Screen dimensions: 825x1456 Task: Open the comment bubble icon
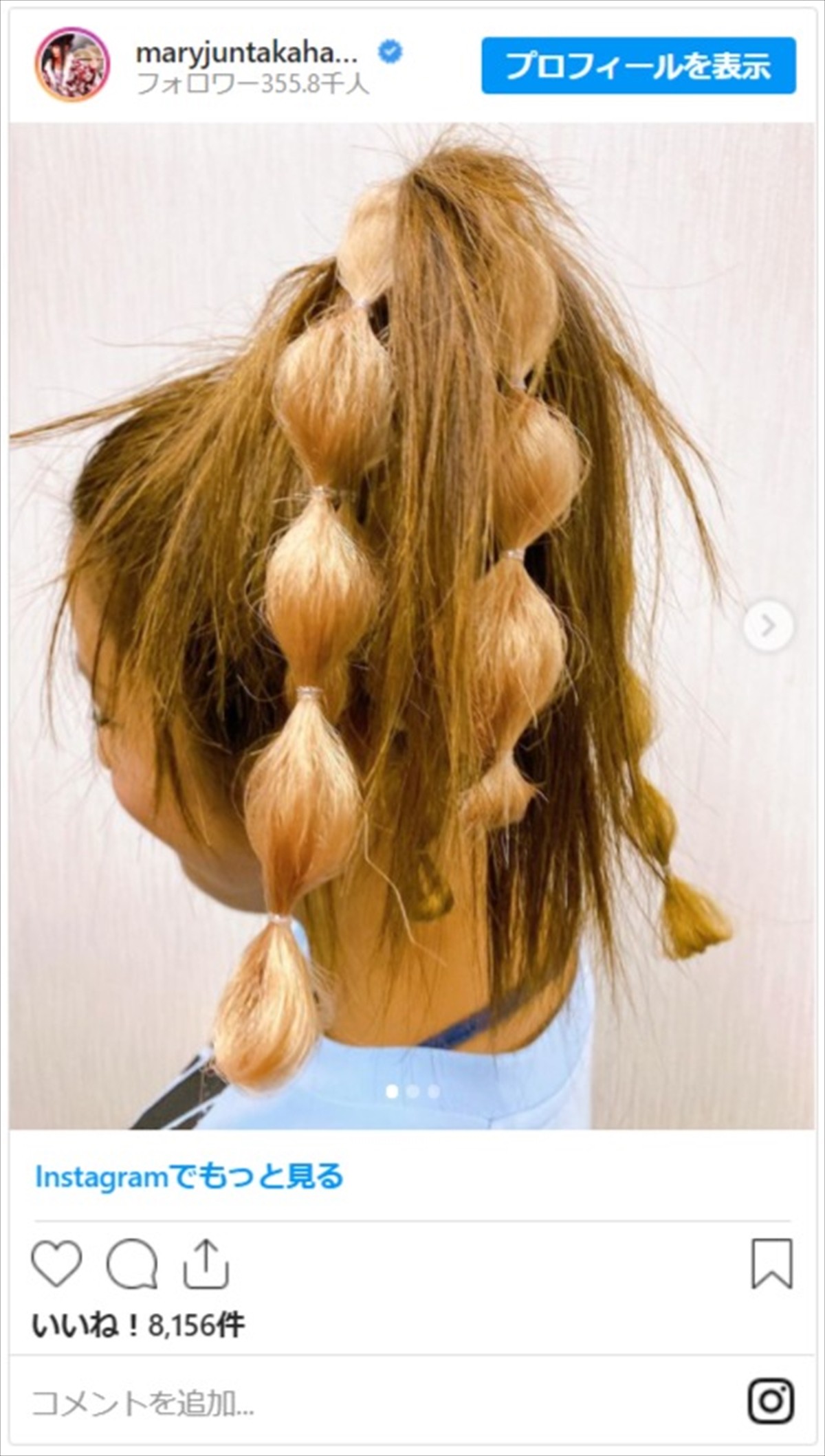[x=131, y=1264]
